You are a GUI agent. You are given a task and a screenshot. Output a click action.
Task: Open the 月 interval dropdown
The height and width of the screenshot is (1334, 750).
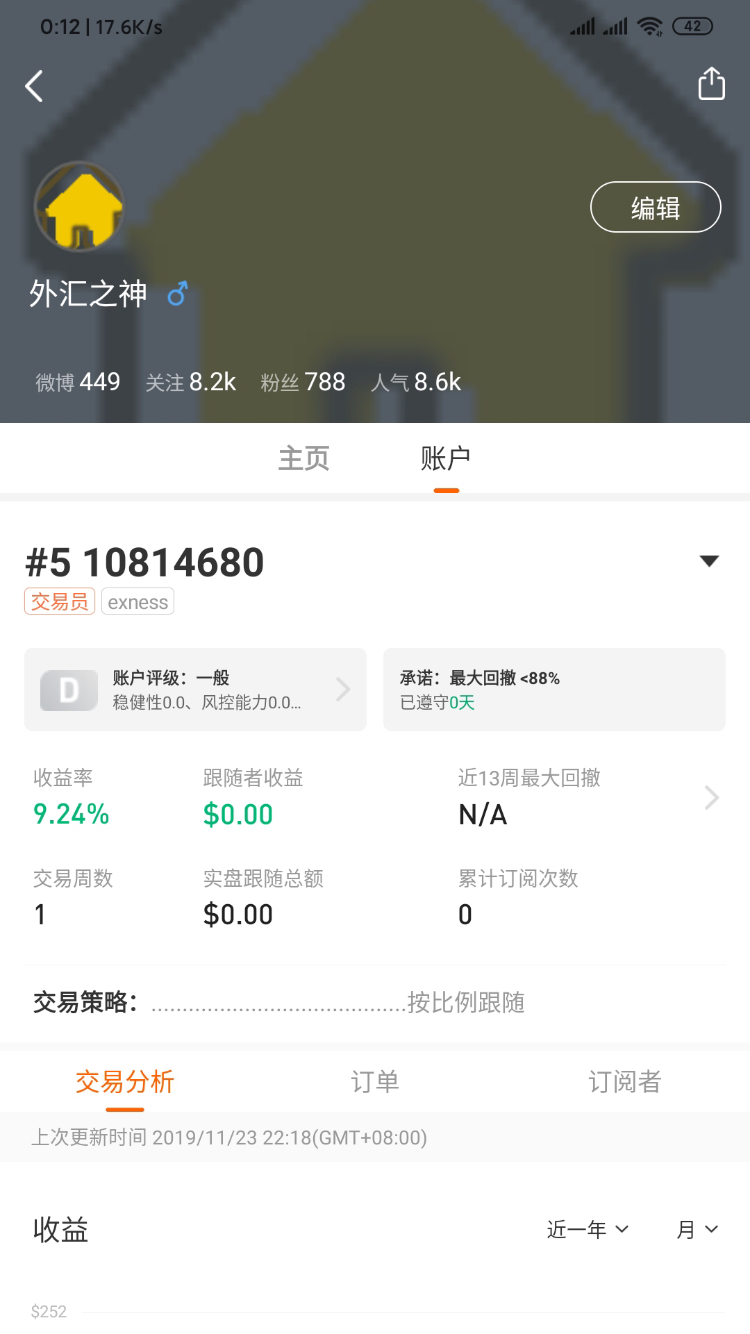(697, 1229)
